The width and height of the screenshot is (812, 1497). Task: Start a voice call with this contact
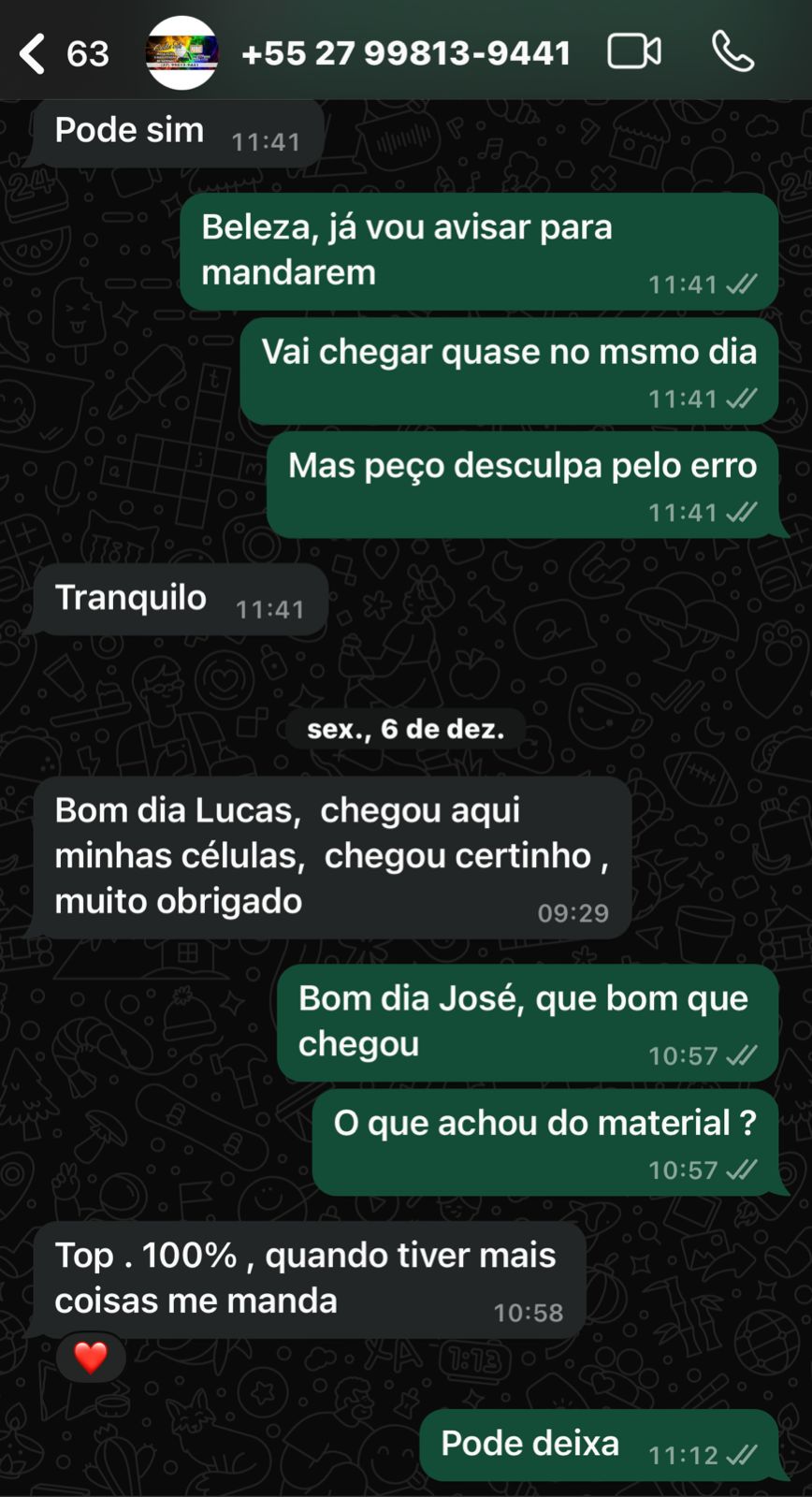pyautogui.click(x=732, y=52)
